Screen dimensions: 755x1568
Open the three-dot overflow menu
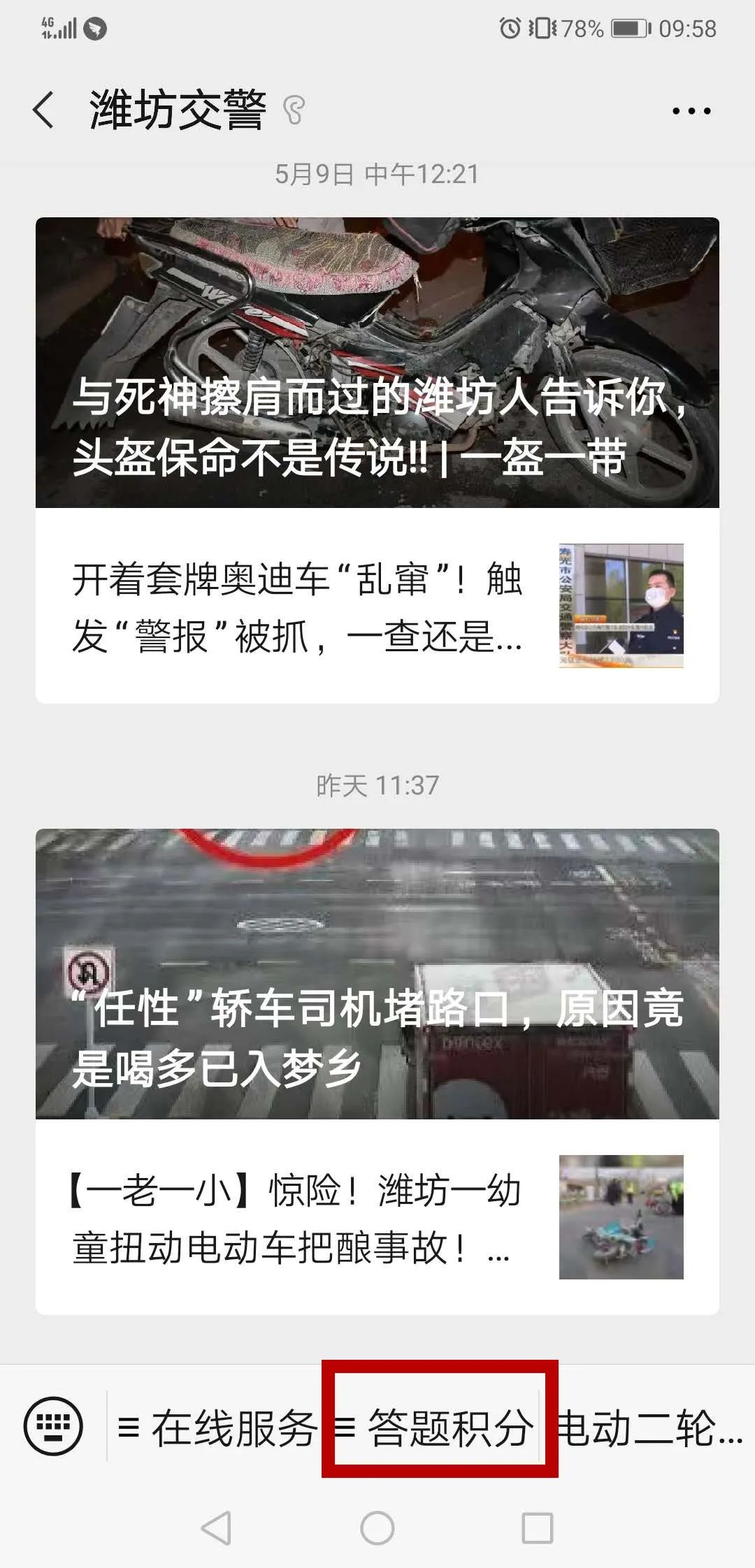point(691,110)
